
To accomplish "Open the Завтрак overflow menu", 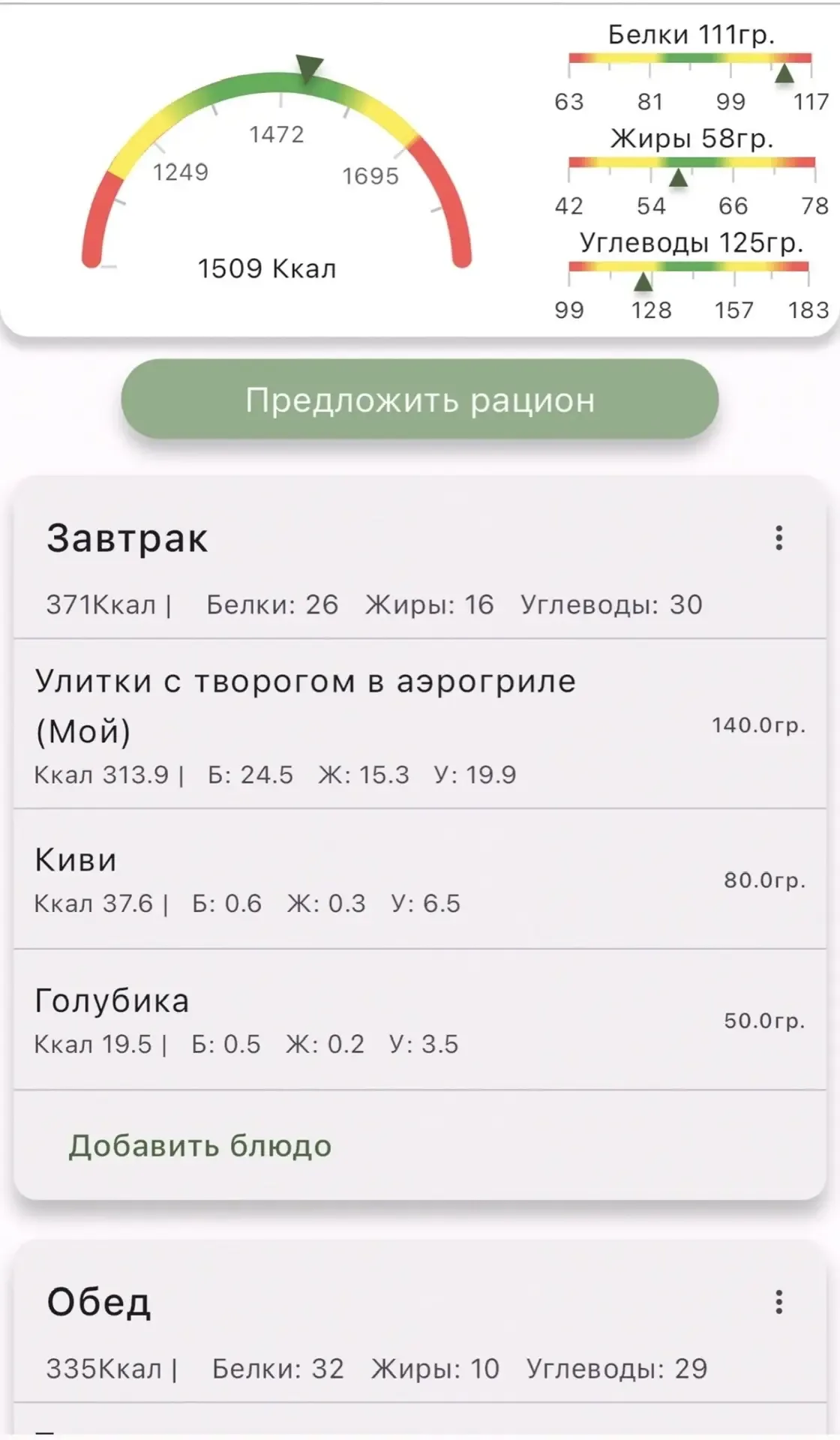I will point(778,538).
